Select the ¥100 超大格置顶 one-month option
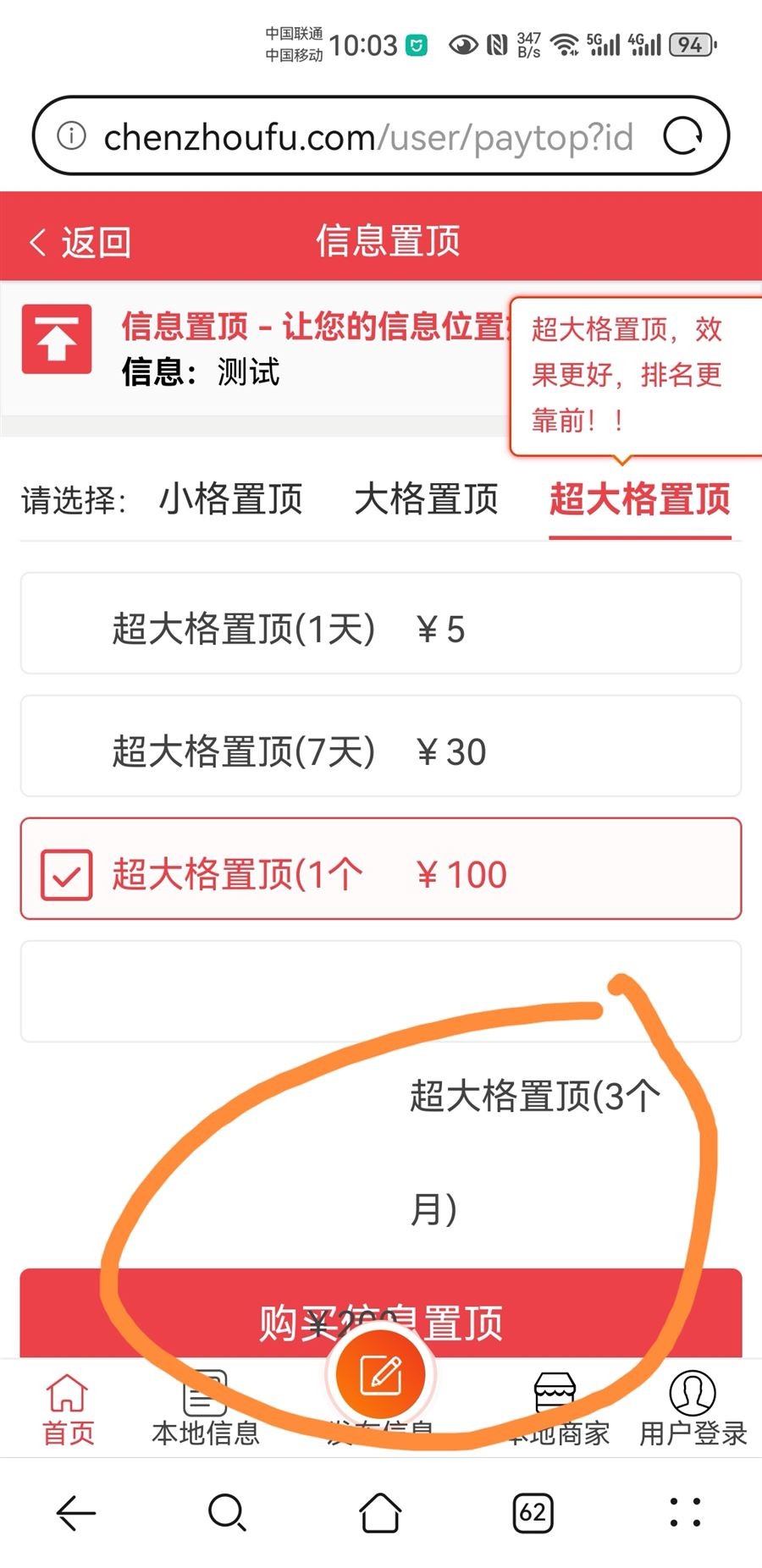This screenshot has height=1568, width=762. (381, 868)
